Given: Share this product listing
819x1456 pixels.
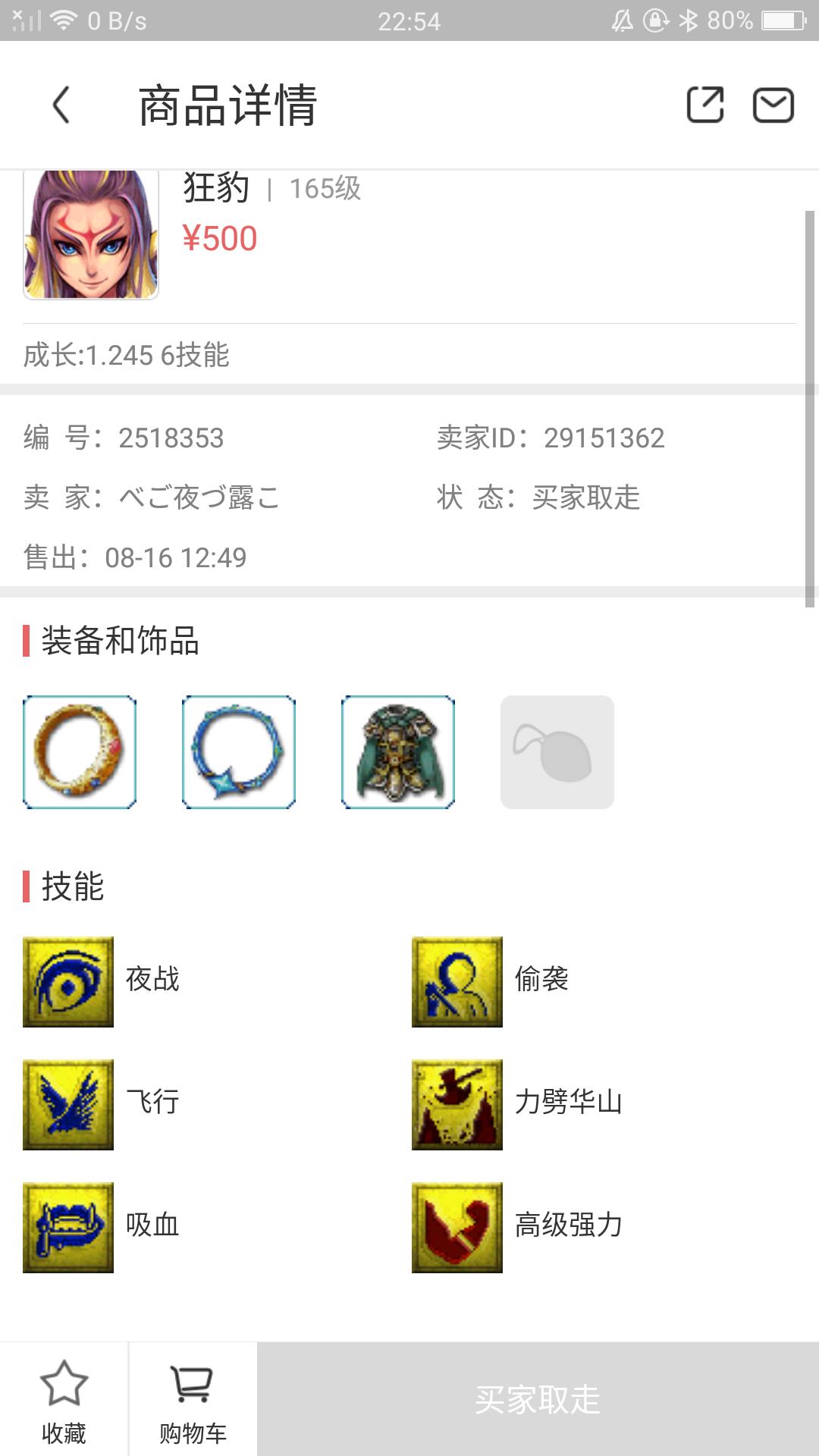Looking at the screenshot, I should tap(704, 105).
